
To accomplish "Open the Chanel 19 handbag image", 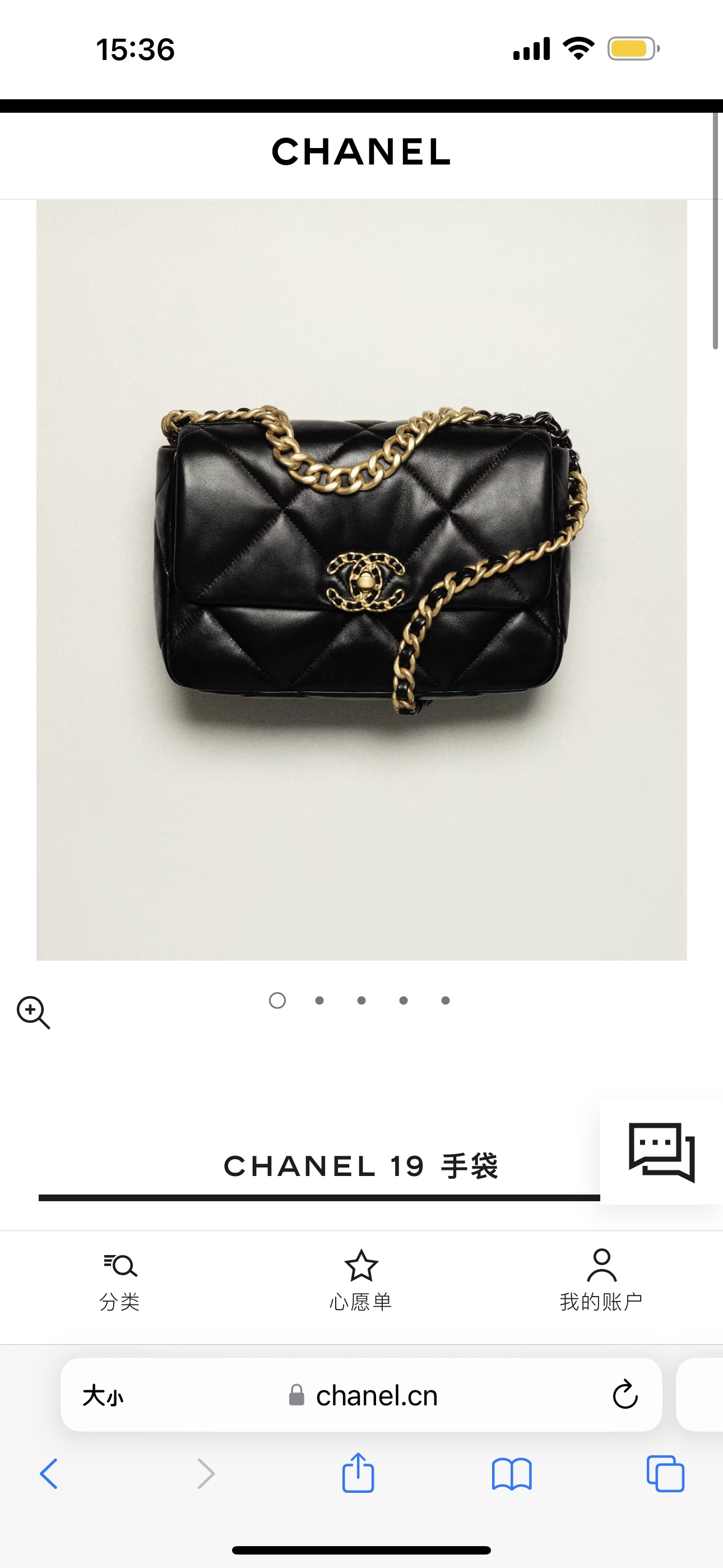I will 361,579.
